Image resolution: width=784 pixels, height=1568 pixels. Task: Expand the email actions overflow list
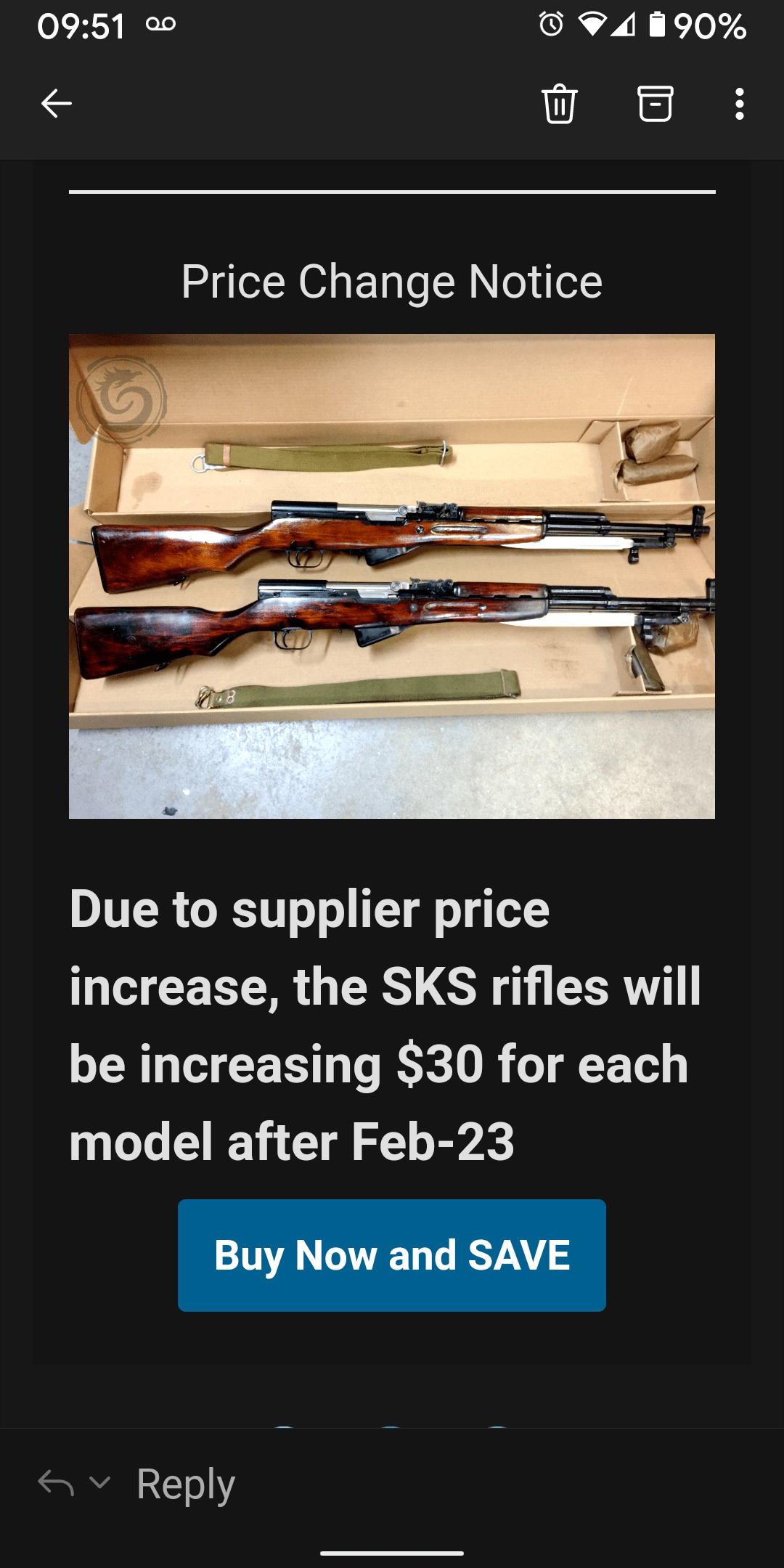tap(738, 104)
